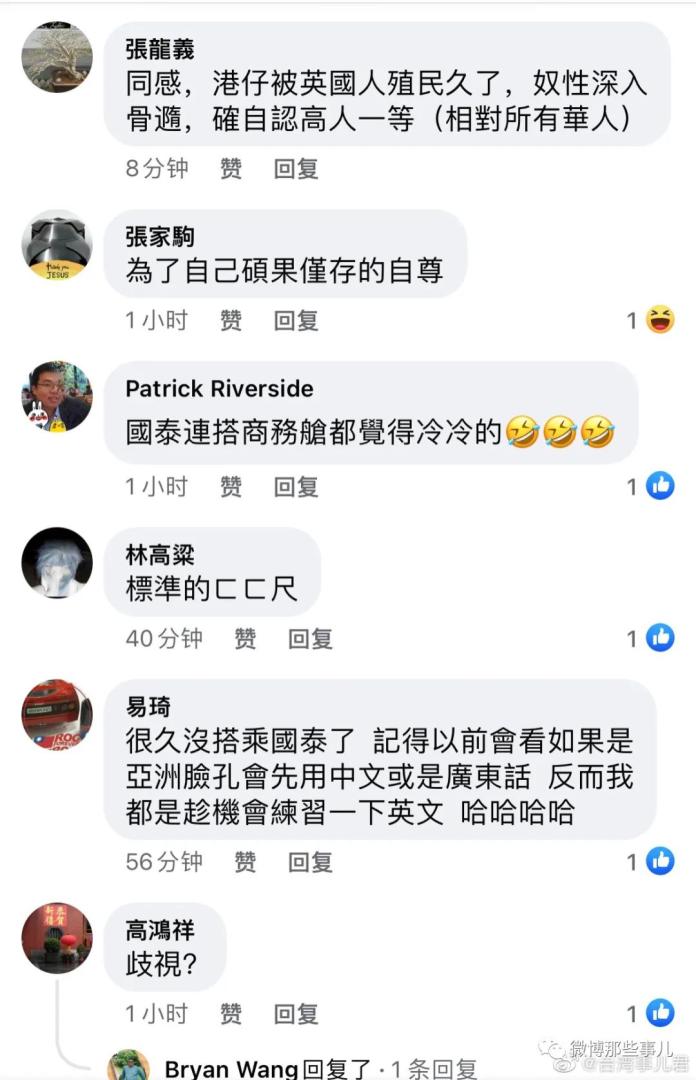Like 高鴻祥's comment
Screen dimensions: 696x1080
231,1014
